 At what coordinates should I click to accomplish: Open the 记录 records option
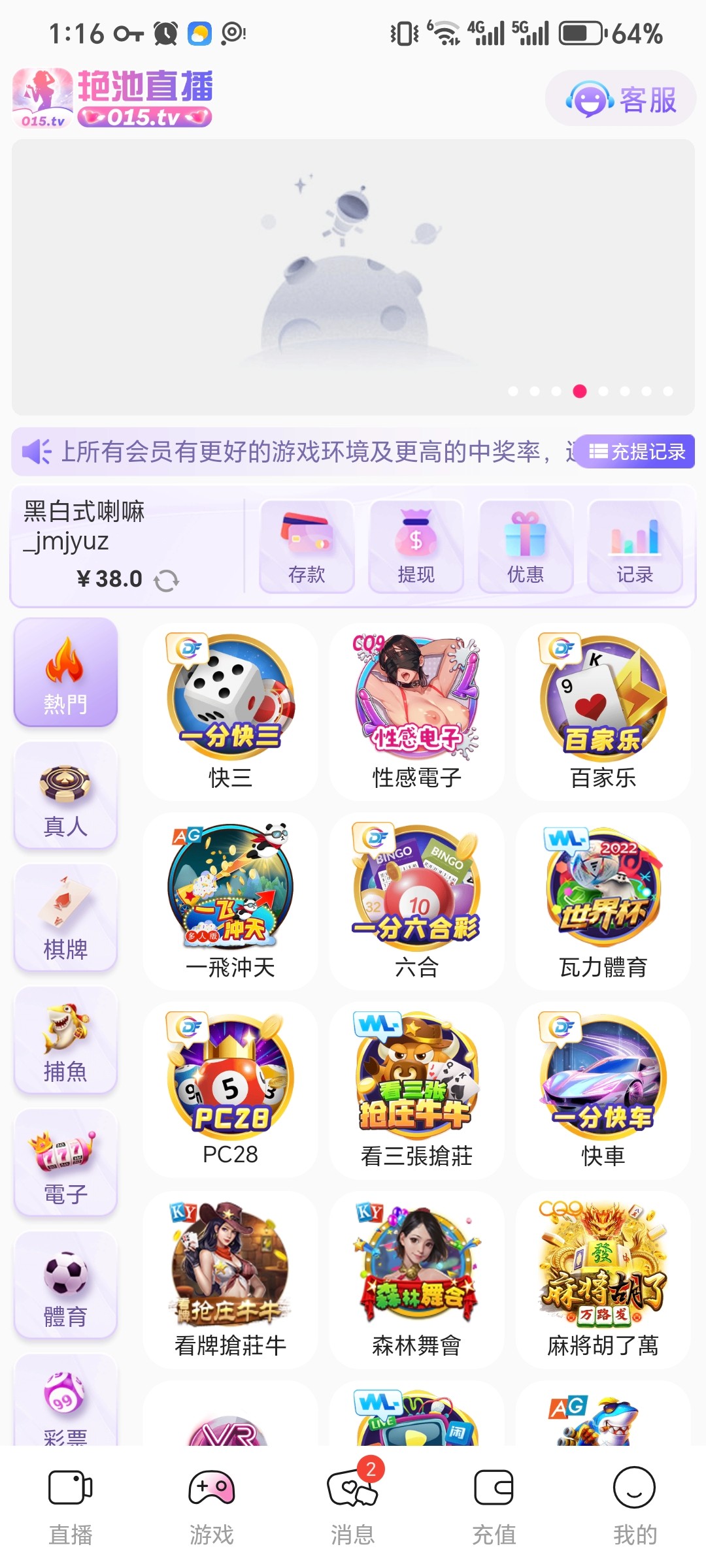[x=635, y=547]
